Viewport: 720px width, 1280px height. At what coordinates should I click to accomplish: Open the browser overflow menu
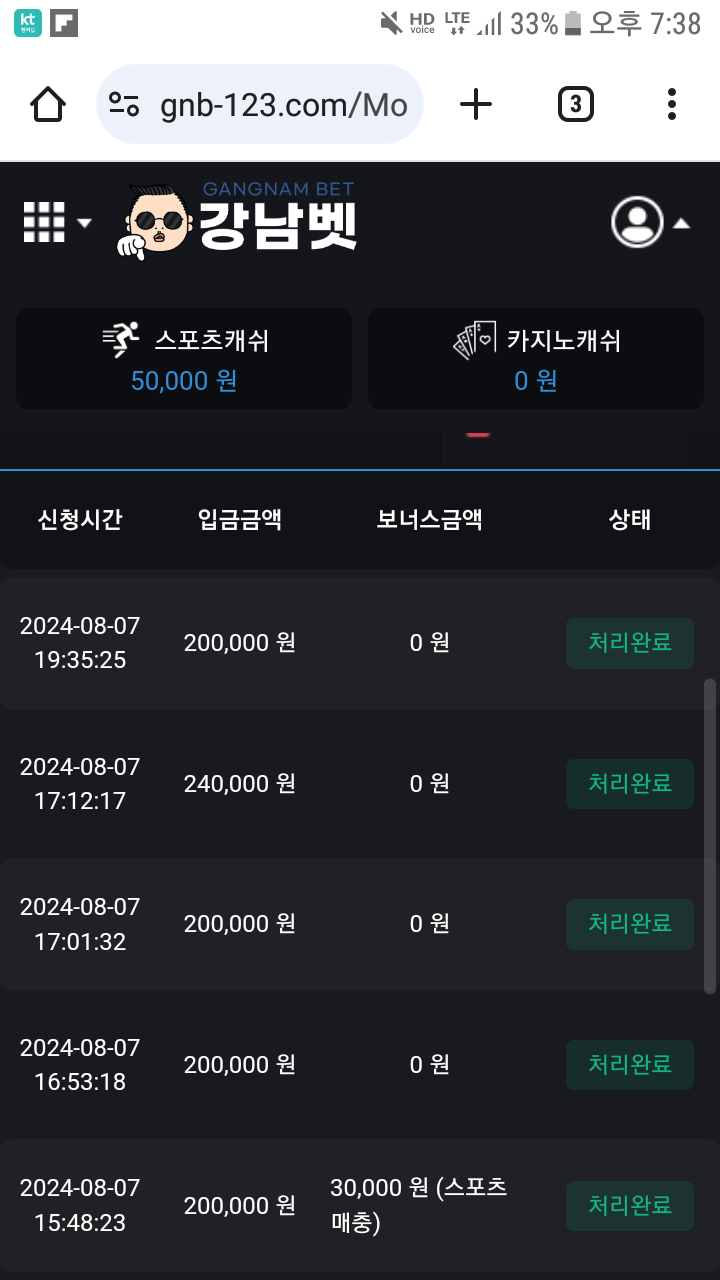(671, 104)
